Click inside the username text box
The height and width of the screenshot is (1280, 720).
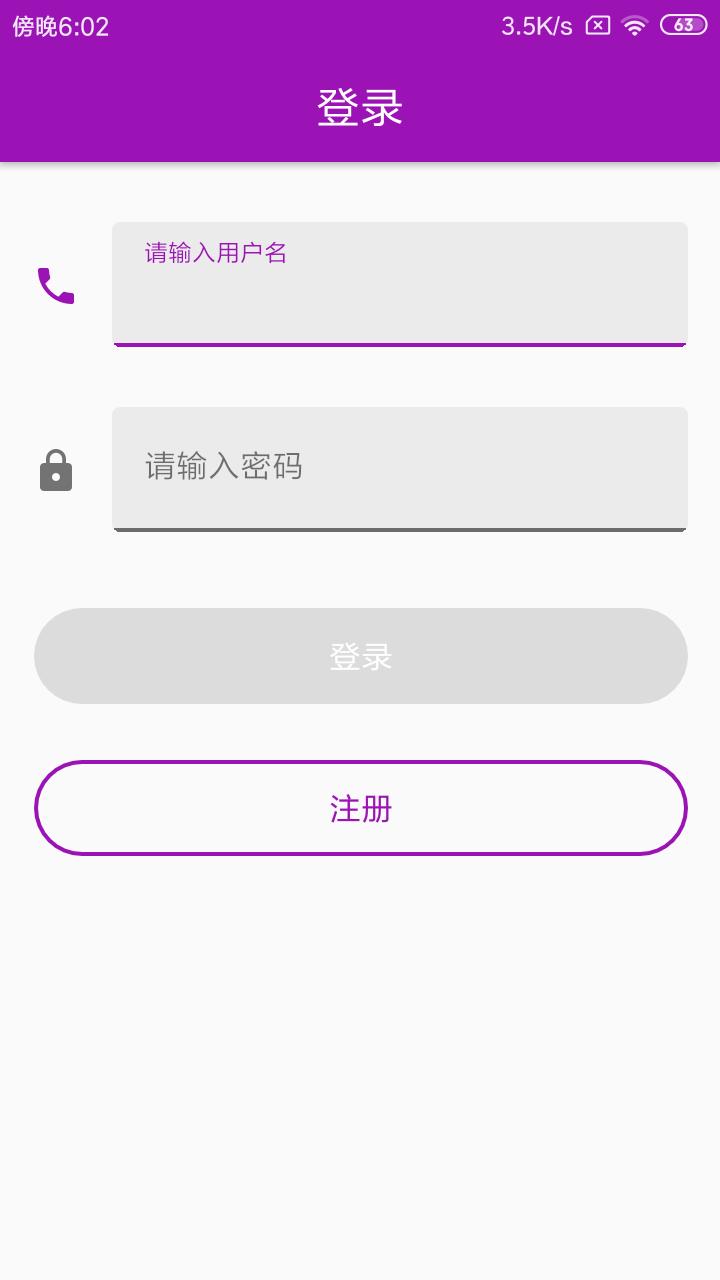400,284
